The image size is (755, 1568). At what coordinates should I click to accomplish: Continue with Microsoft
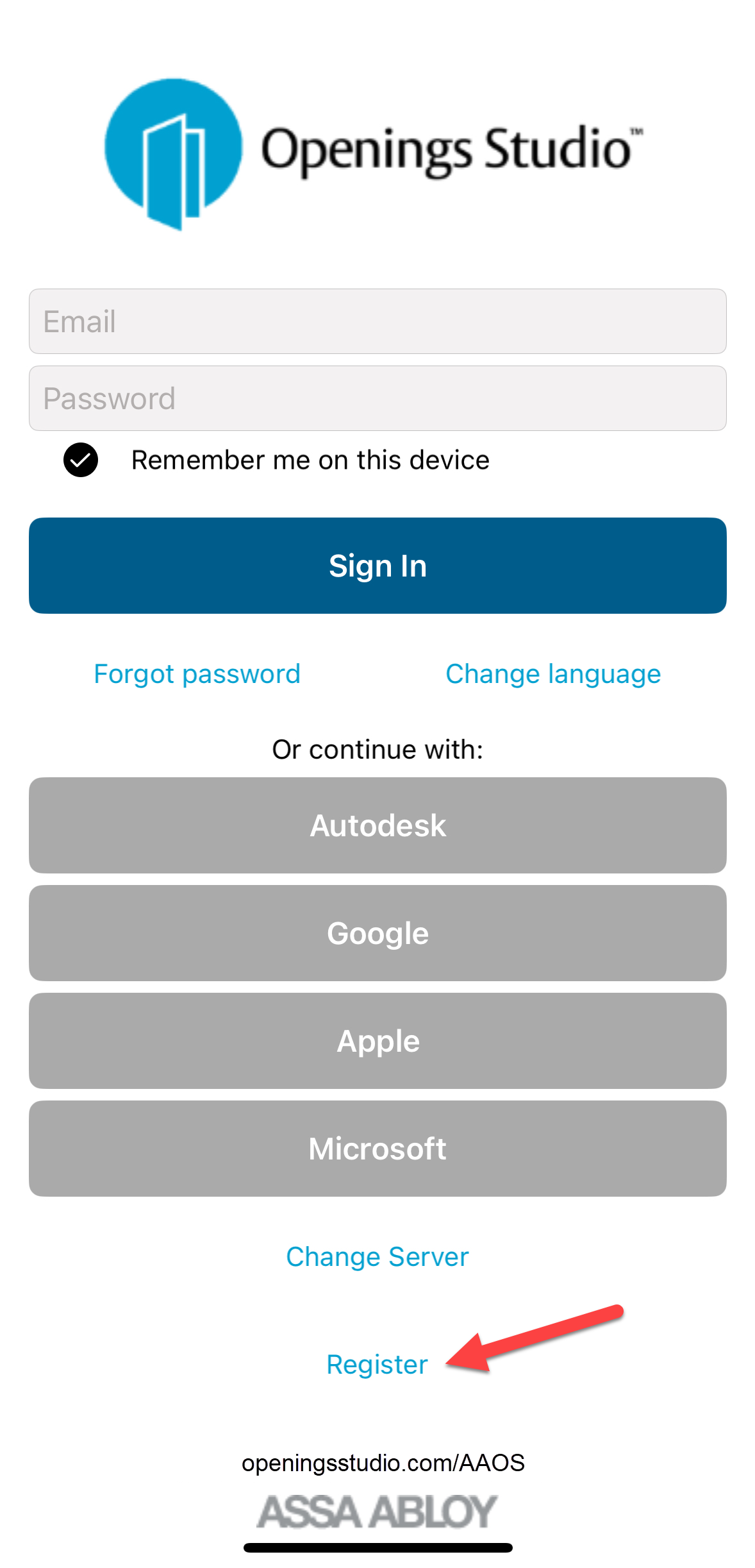coord(377,1149)
